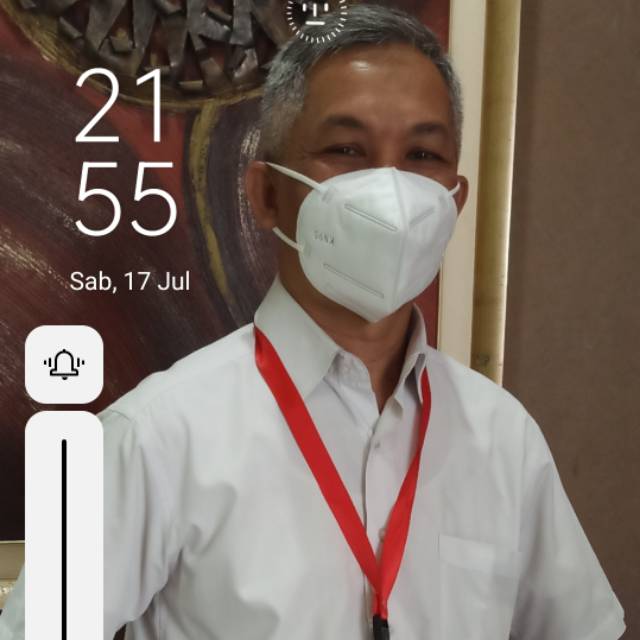The image size is (640, 640).
Task: Tap the ring volume slider bar
Action: [x=64, y=530]
